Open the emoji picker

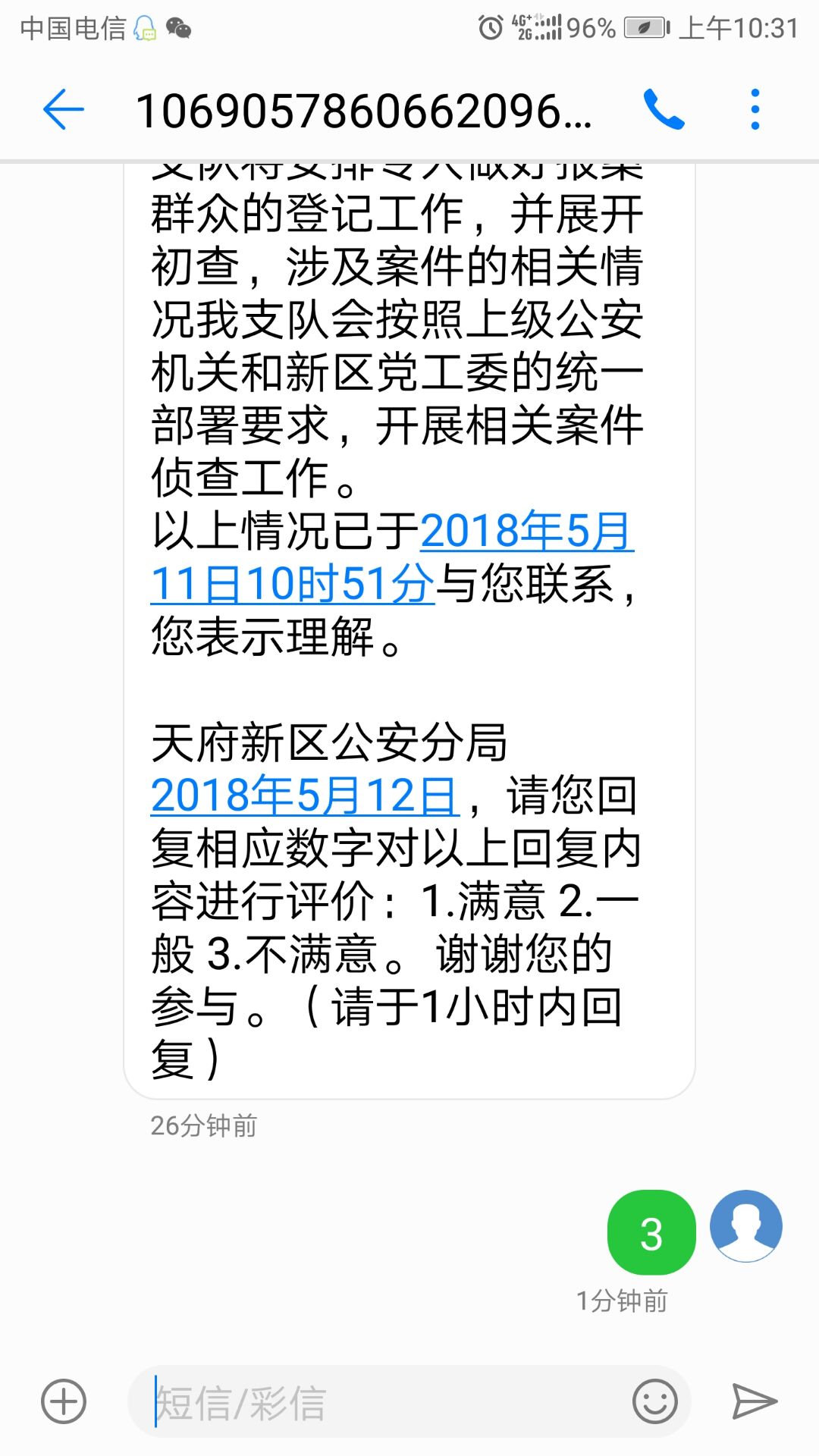pos(654,1401)
